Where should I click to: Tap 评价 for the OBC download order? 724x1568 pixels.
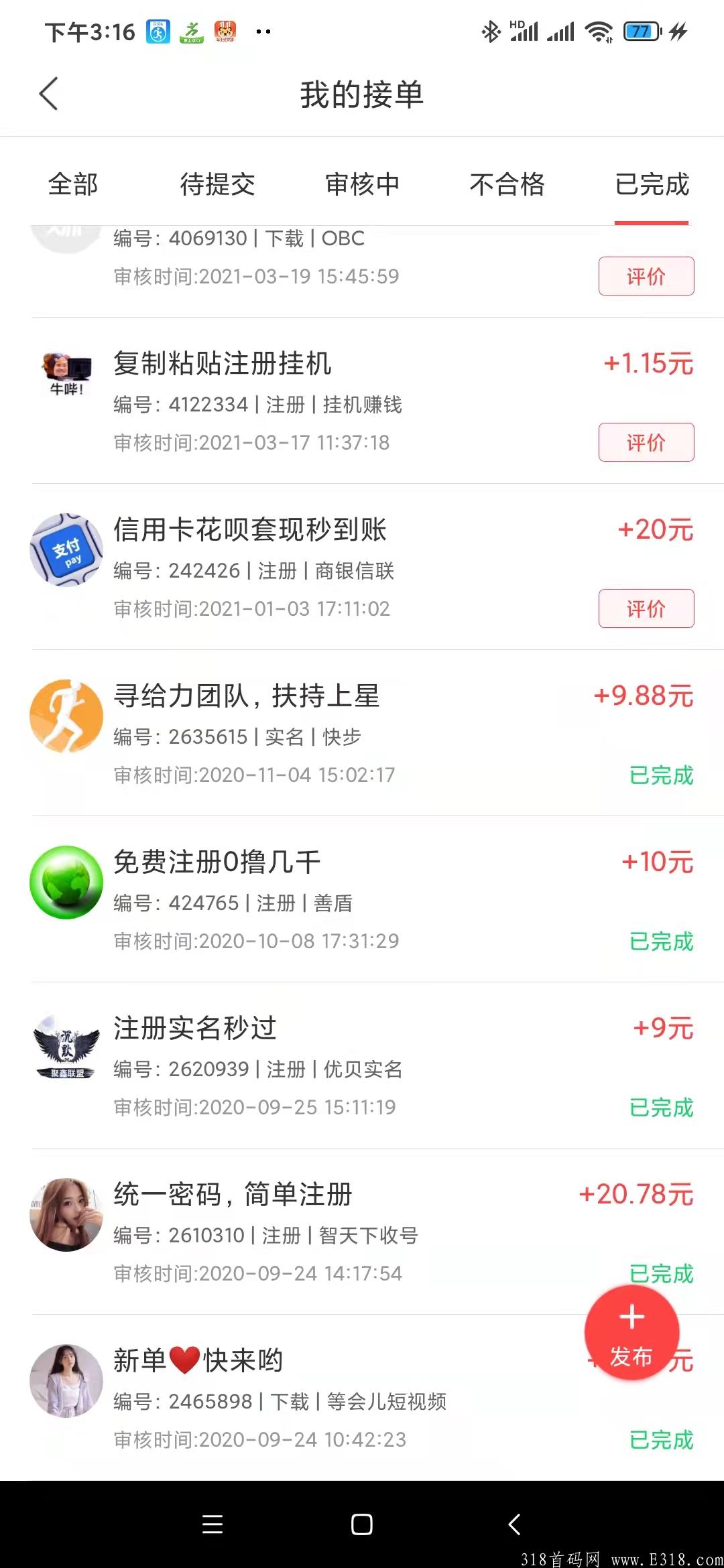646,276
